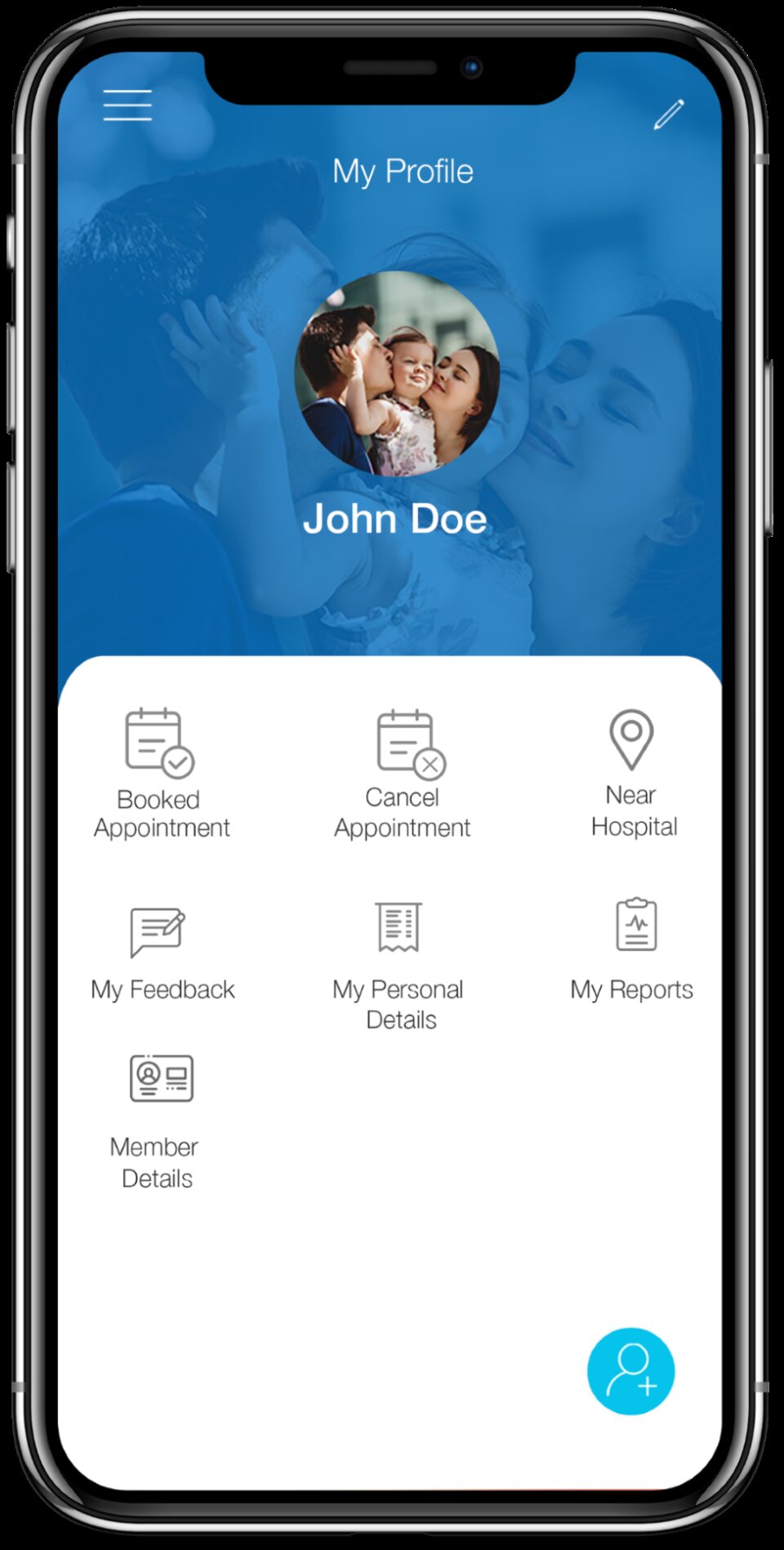Open the hamburger menu drawer
The height and width of the screenshot is (1550, 784).
tap(127, 105)
